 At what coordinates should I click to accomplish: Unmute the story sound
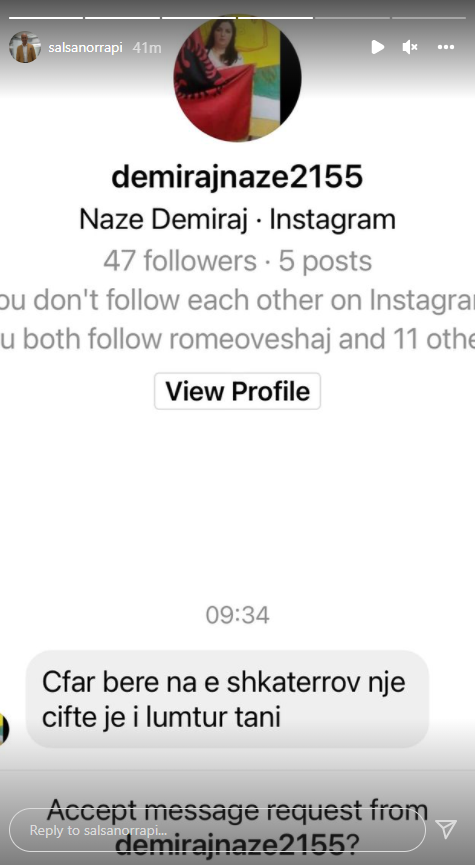[410, 47]
